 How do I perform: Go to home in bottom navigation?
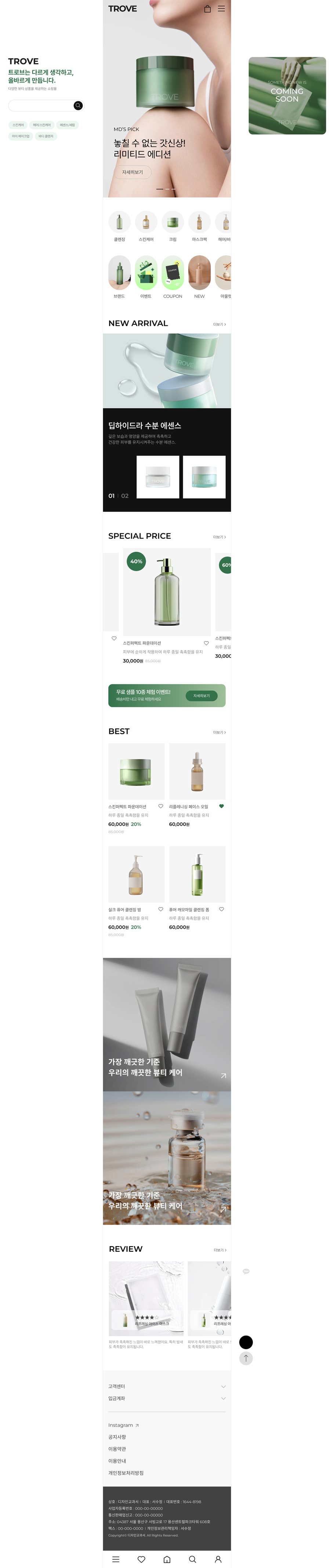(x=167, y=1559)
